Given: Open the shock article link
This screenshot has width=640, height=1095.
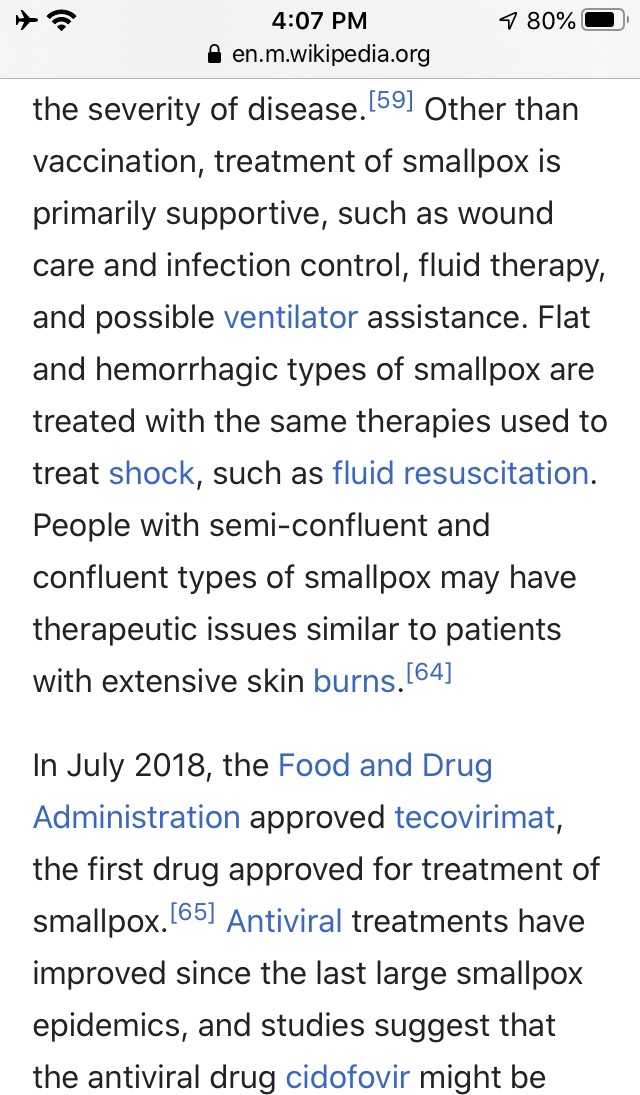Looking at the screenshot, I should [151, 473].
